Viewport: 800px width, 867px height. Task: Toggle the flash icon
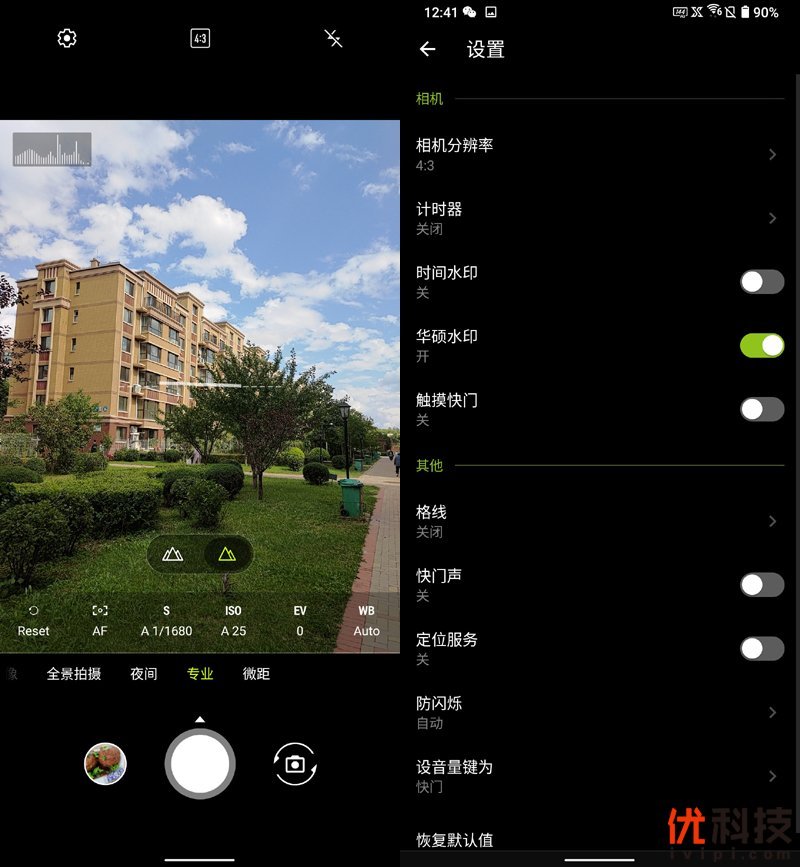coord(334,38)
